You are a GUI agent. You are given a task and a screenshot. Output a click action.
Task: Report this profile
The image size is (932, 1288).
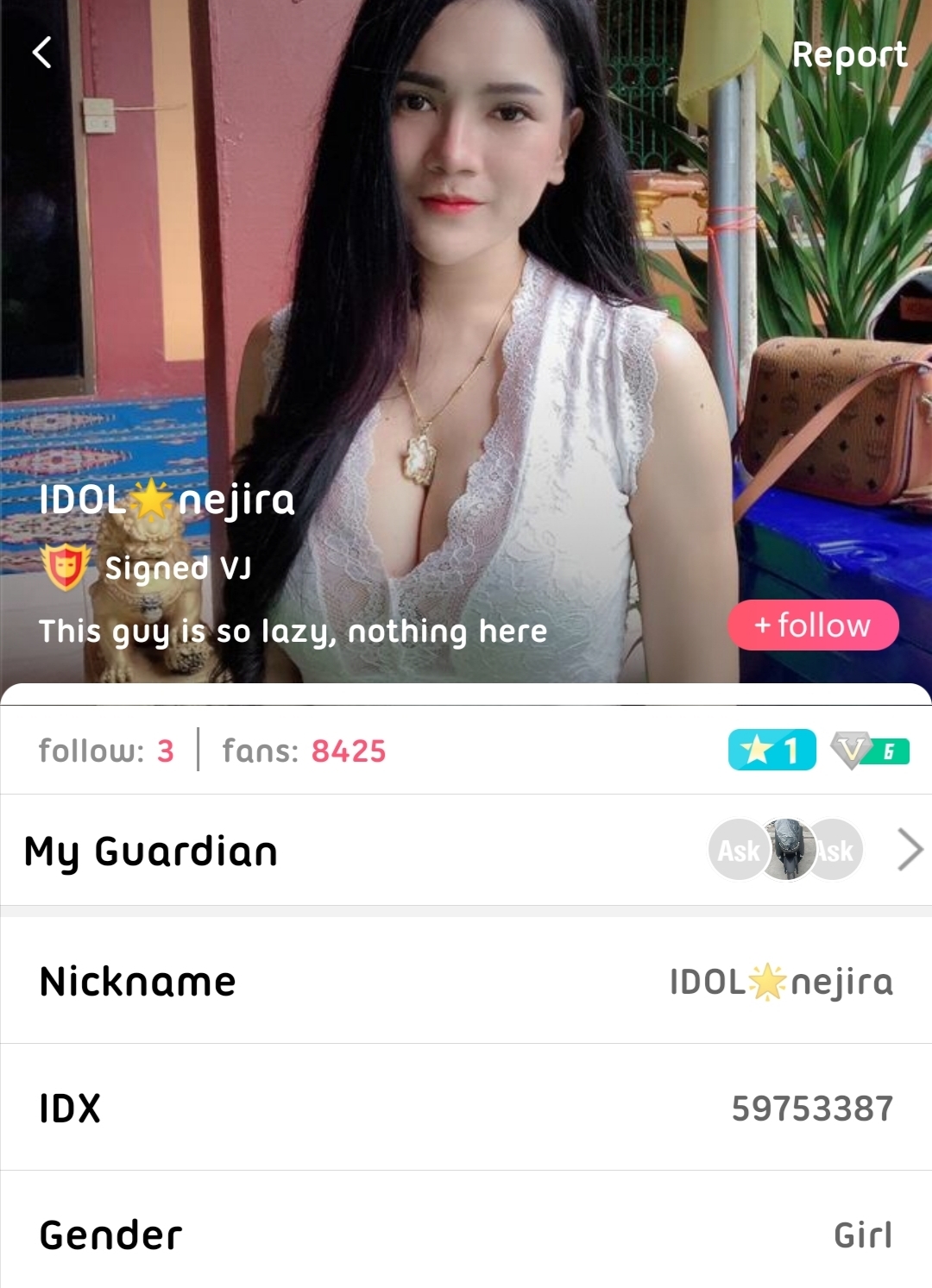tap(849, 54)
